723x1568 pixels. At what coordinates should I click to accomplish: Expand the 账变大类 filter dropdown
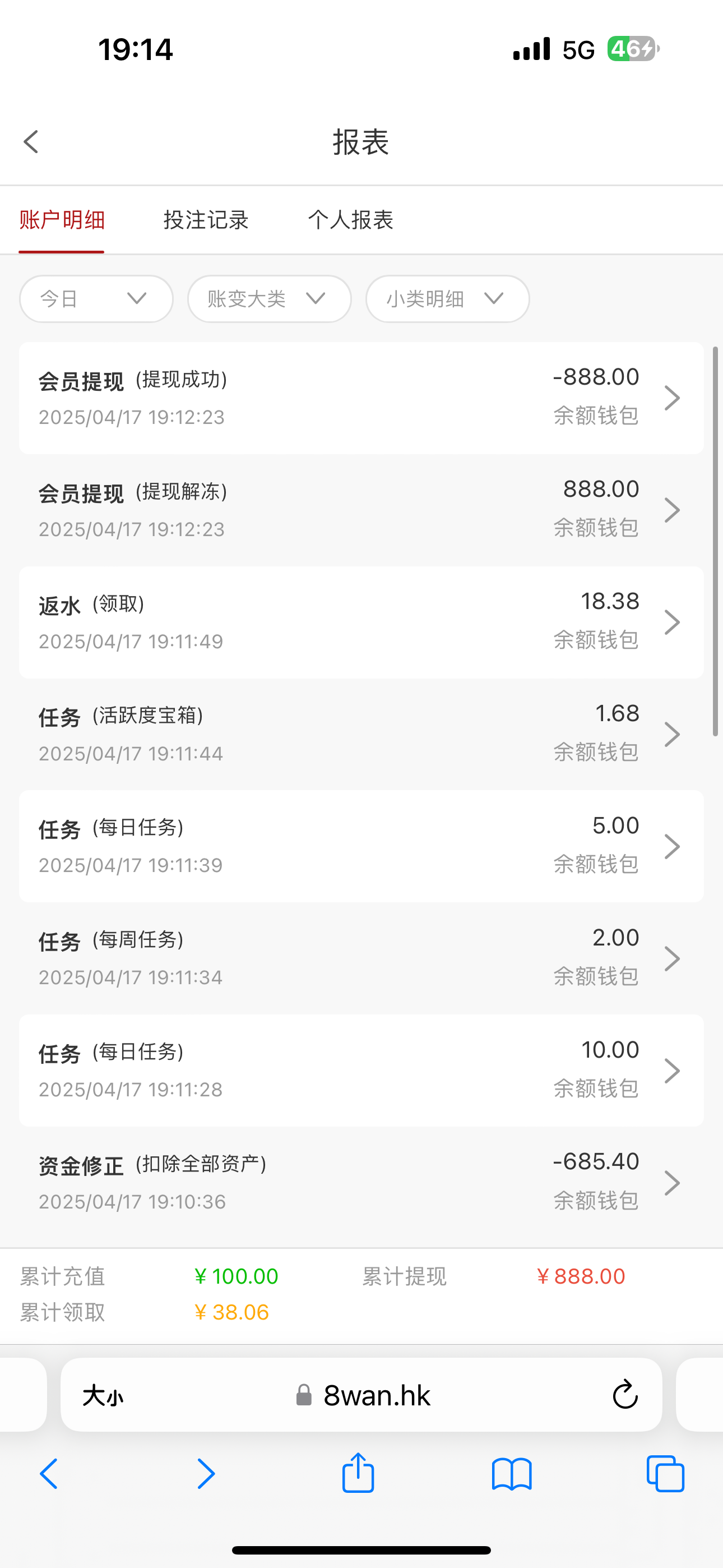click(270, 299)
